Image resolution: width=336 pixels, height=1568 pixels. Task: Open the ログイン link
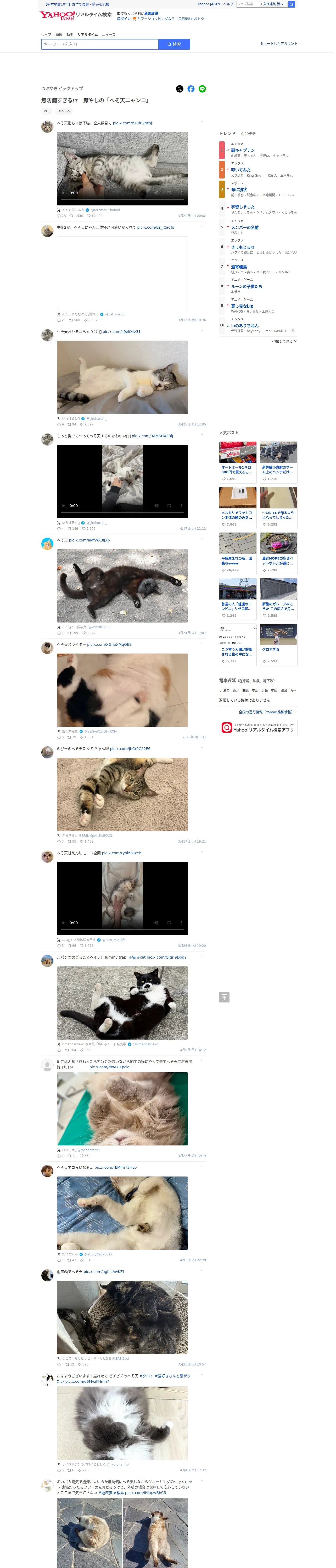coord(124,19)
